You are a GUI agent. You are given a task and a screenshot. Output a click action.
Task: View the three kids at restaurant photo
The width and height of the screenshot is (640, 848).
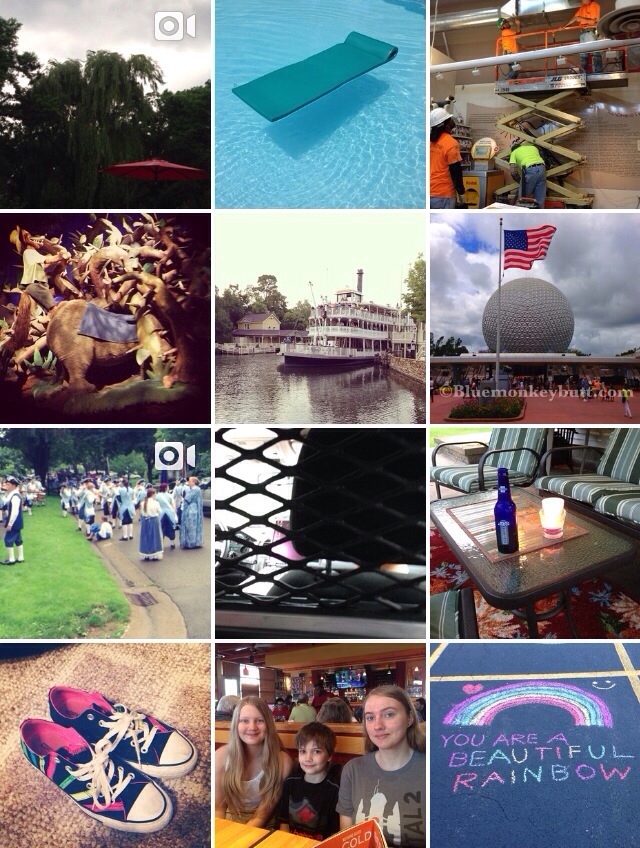pos(320,746)
